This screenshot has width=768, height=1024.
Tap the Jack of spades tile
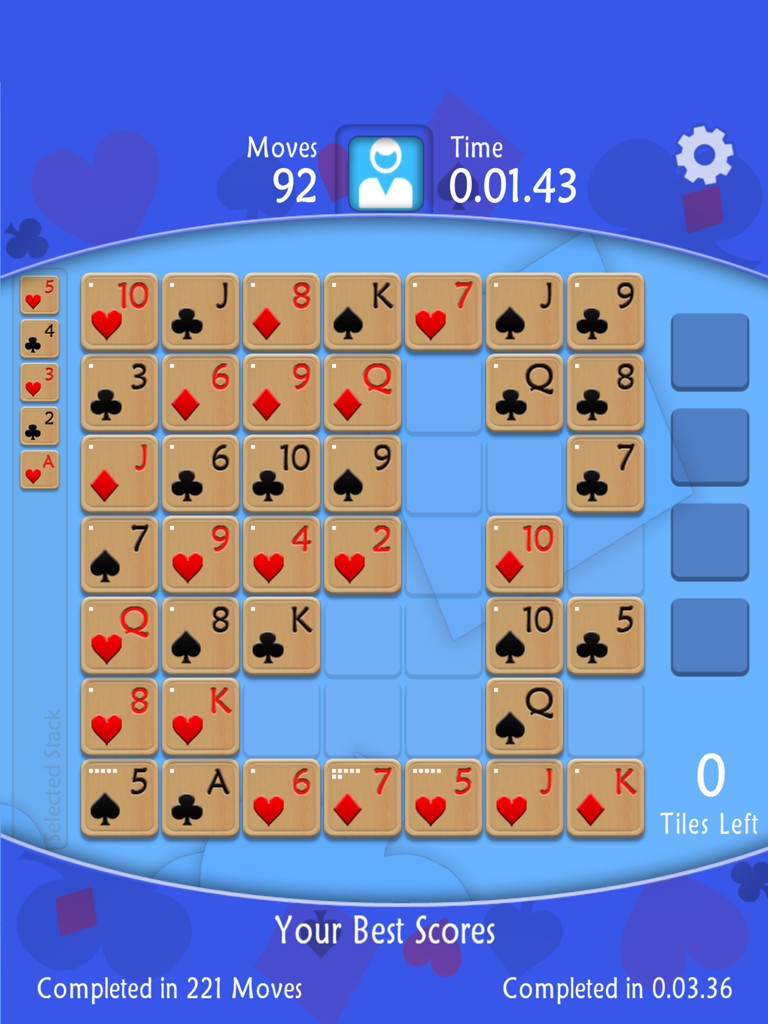pos(524,311)
